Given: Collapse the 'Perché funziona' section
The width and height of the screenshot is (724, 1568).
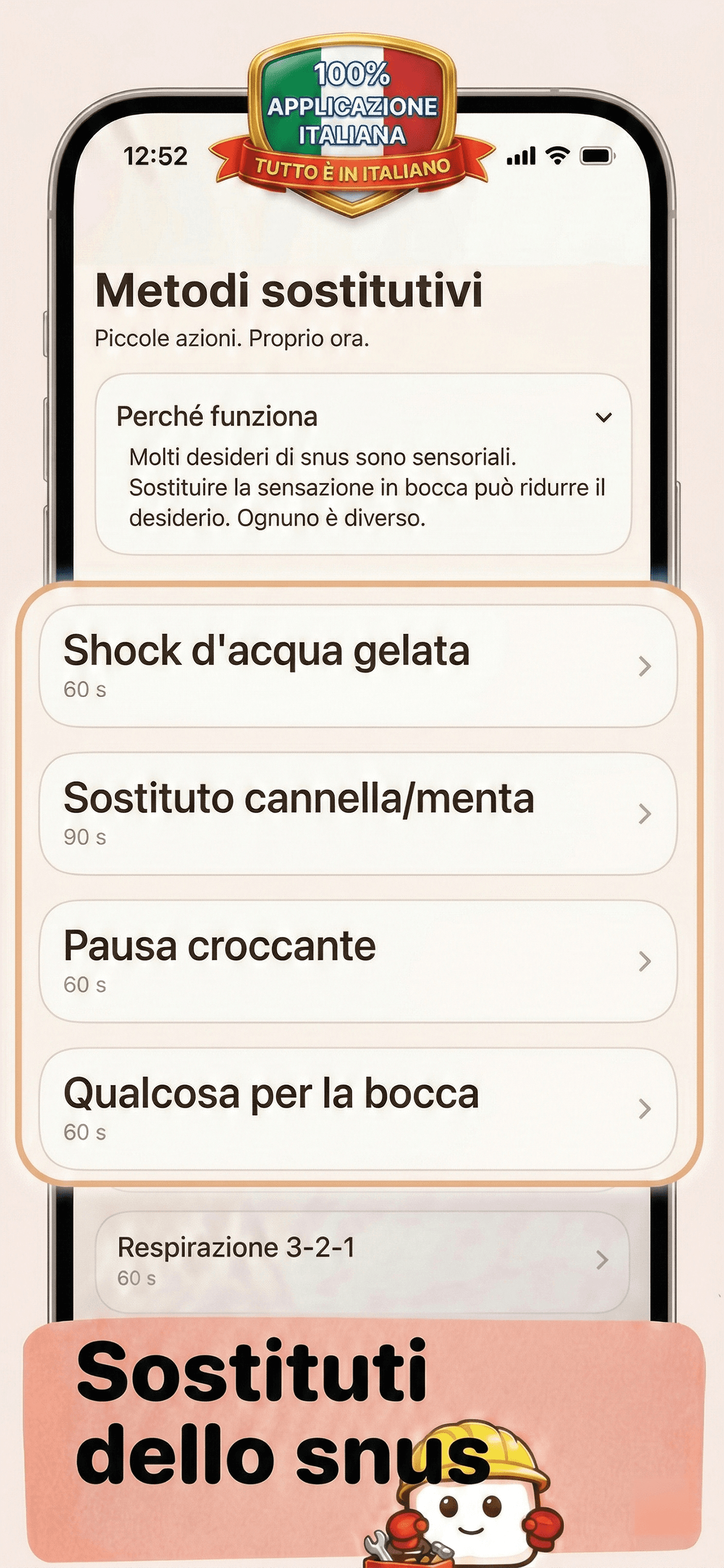Looking at the screenshot, I should tap(603, 418).
